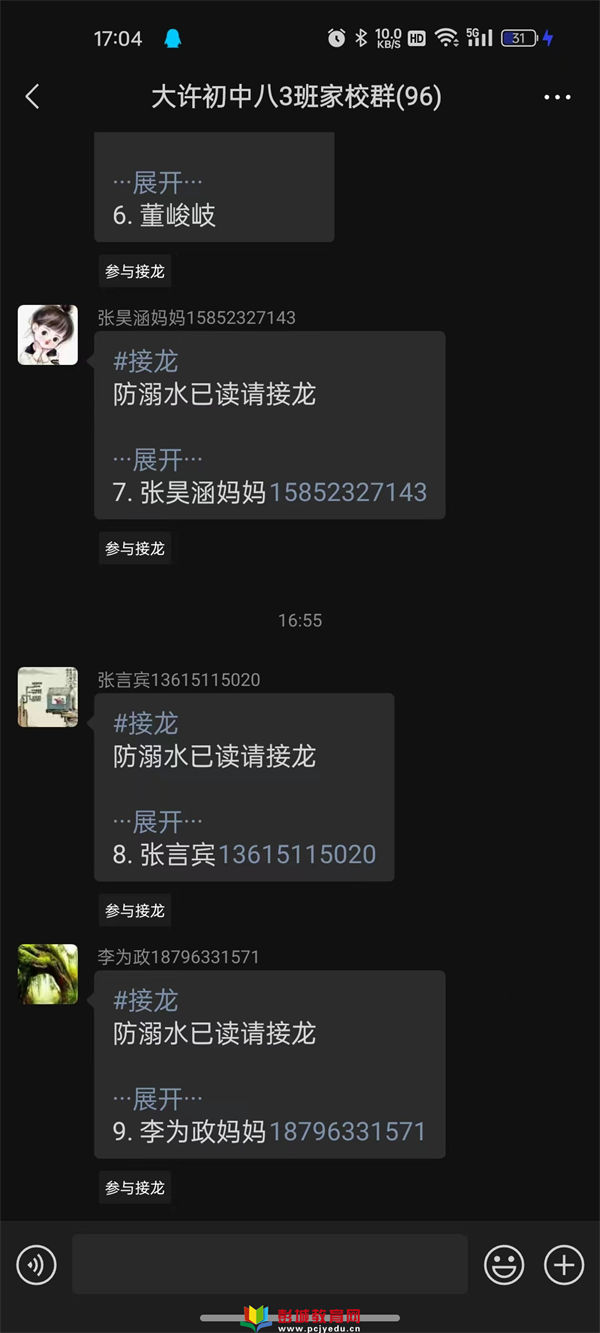Tap 参与接龙 under 张昊涵妈妈's message
The width and height of the screenshot is (600, 1333).
tap(135, 548)
